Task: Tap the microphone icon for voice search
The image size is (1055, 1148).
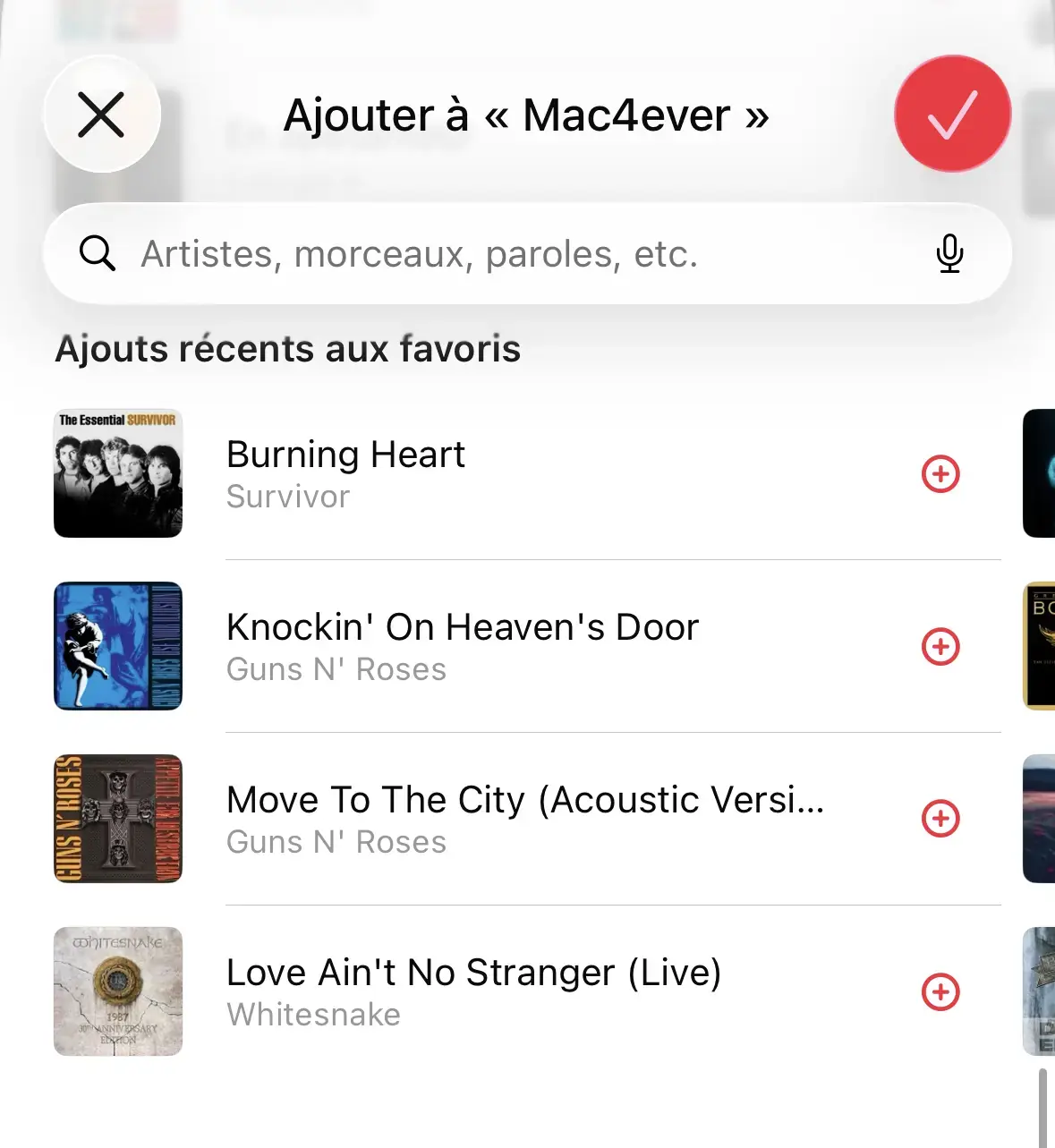Action: click(949, 253)
